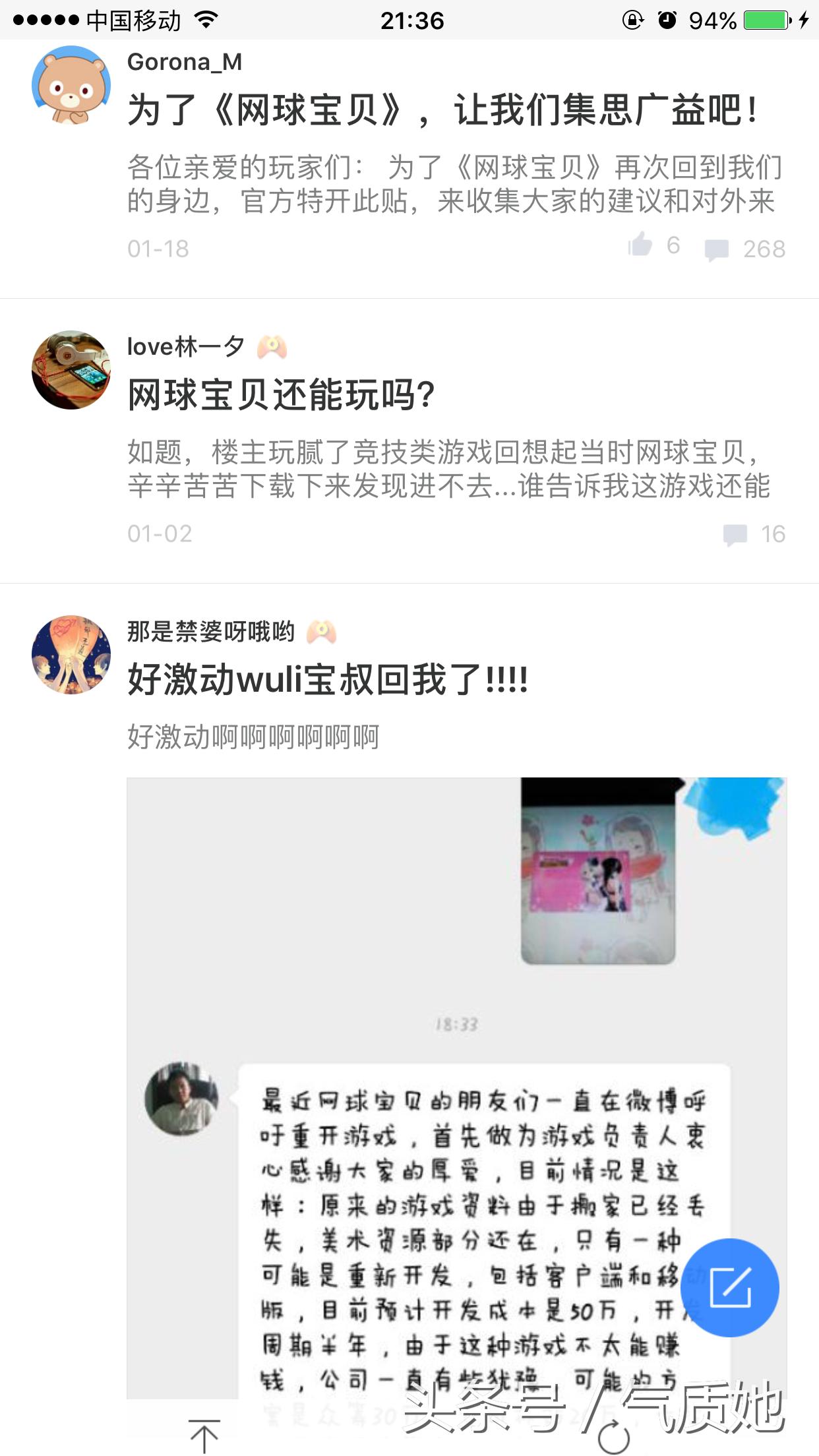This screenshot has width=819, height=1456.
Task: Tap the orientation lock icon in status bar
Action: (631, 19)
